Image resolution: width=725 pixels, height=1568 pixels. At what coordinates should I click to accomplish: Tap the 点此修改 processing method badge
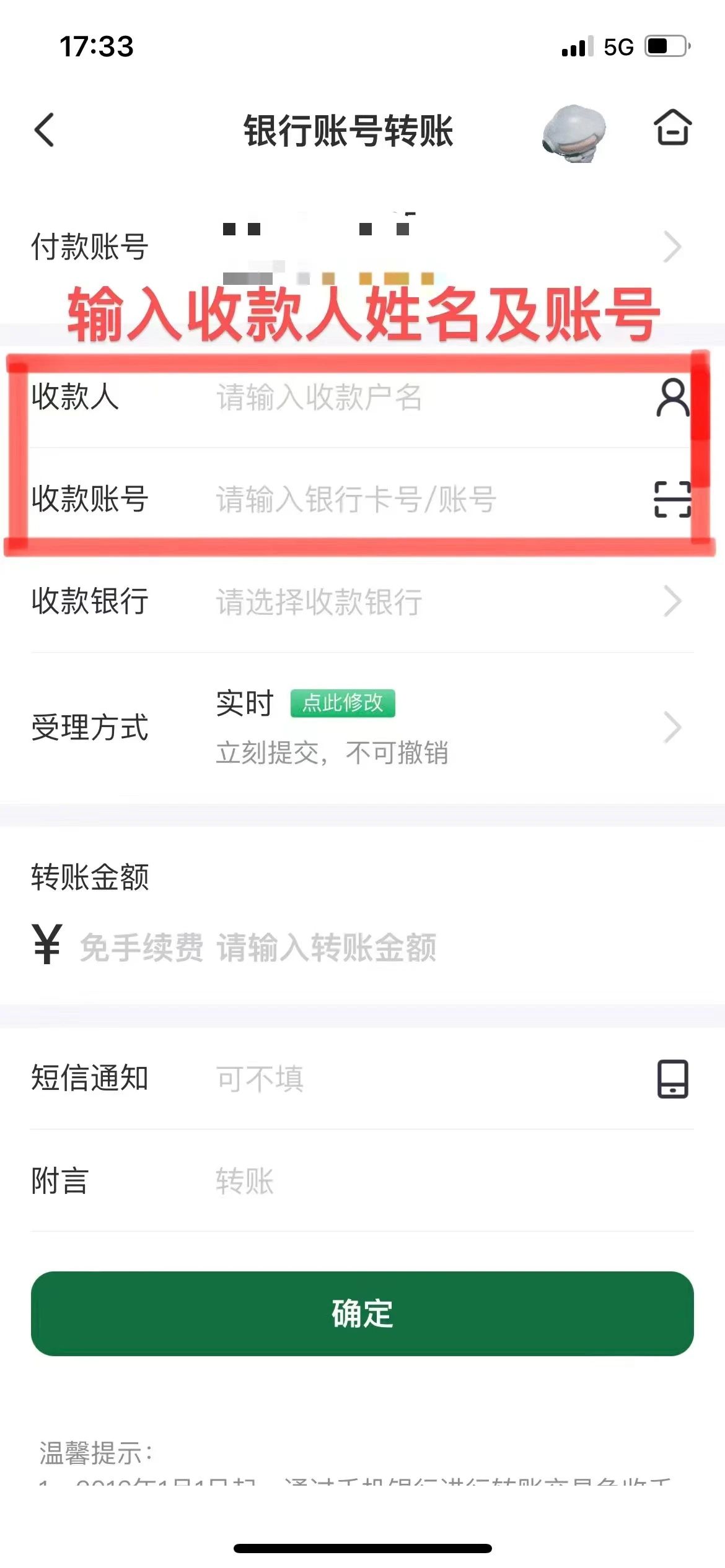(343, 703)
